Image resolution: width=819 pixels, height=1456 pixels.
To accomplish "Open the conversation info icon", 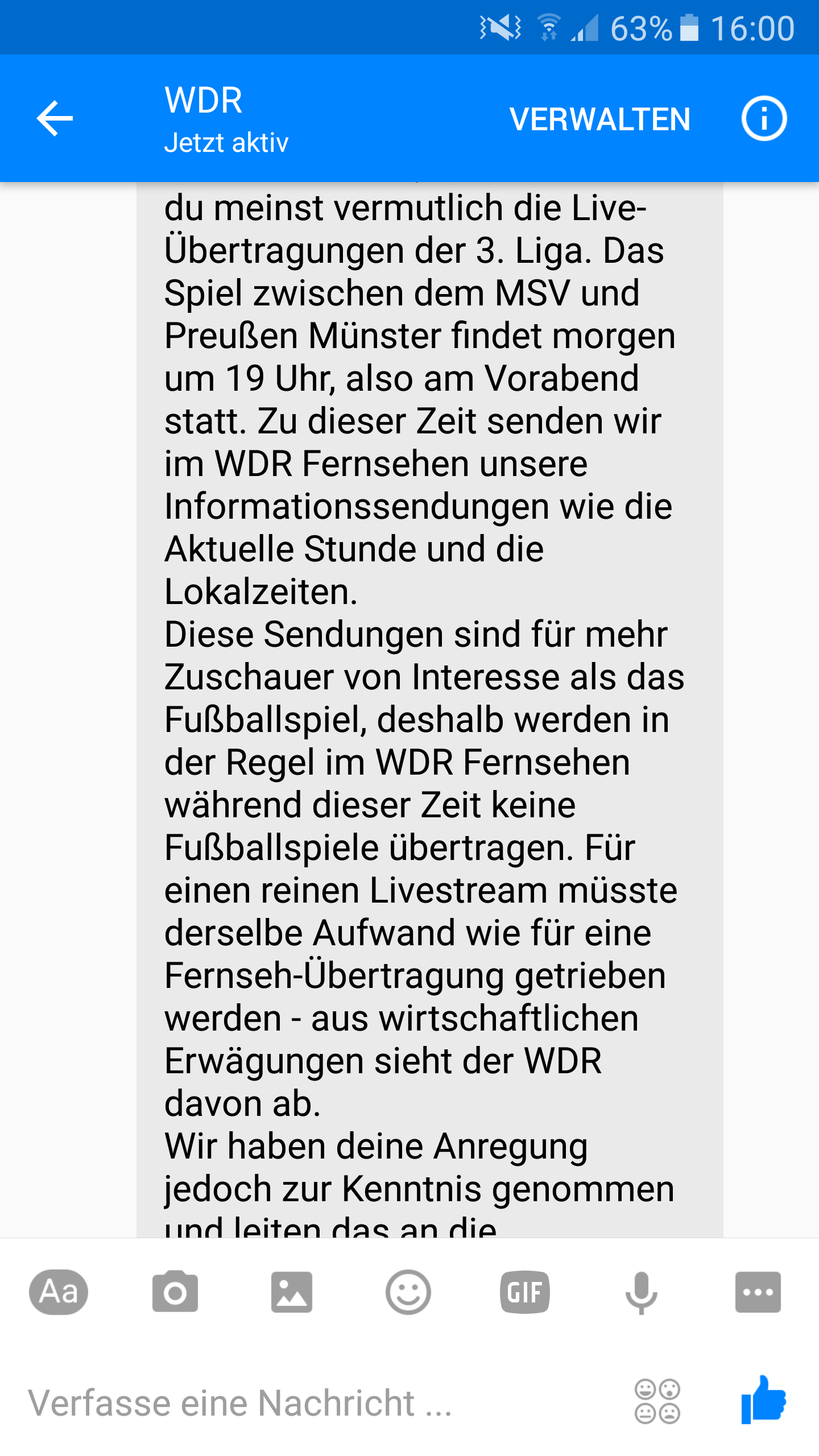I will (x=764, y=119).
